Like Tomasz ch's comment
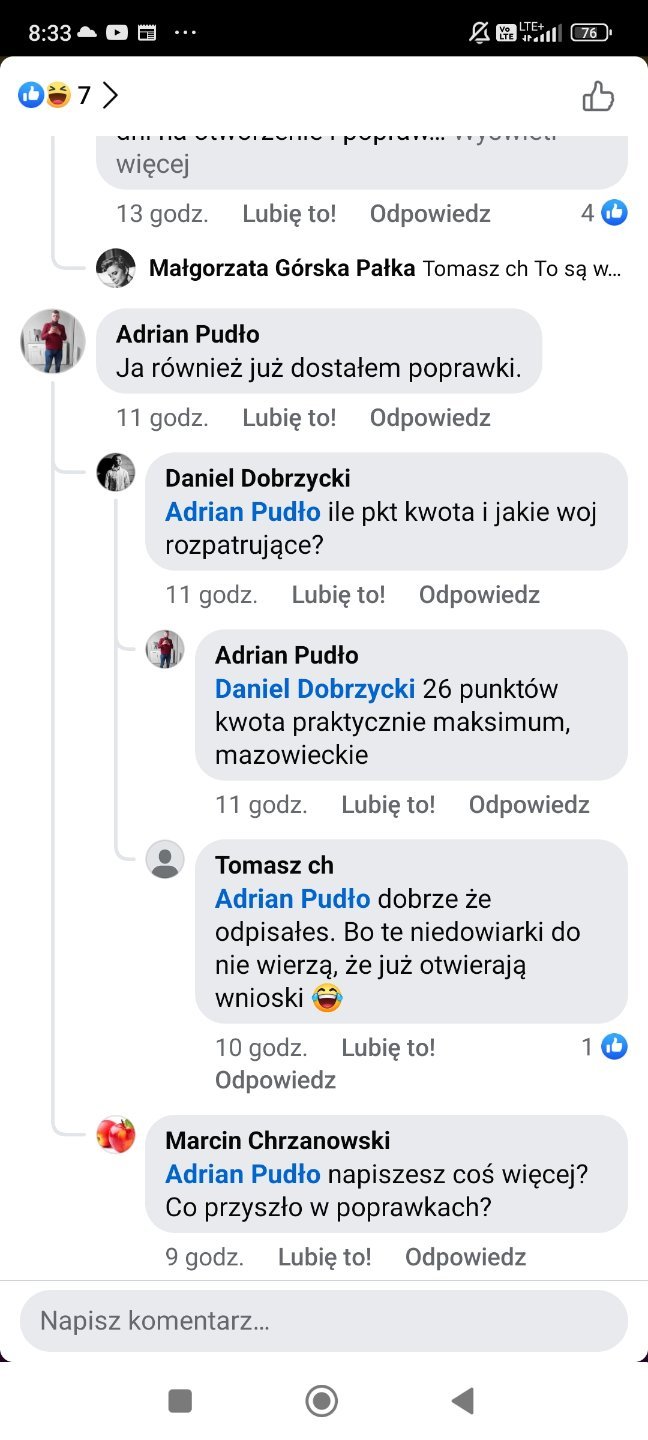The image size is (648, 1440). coord(388,1048)
